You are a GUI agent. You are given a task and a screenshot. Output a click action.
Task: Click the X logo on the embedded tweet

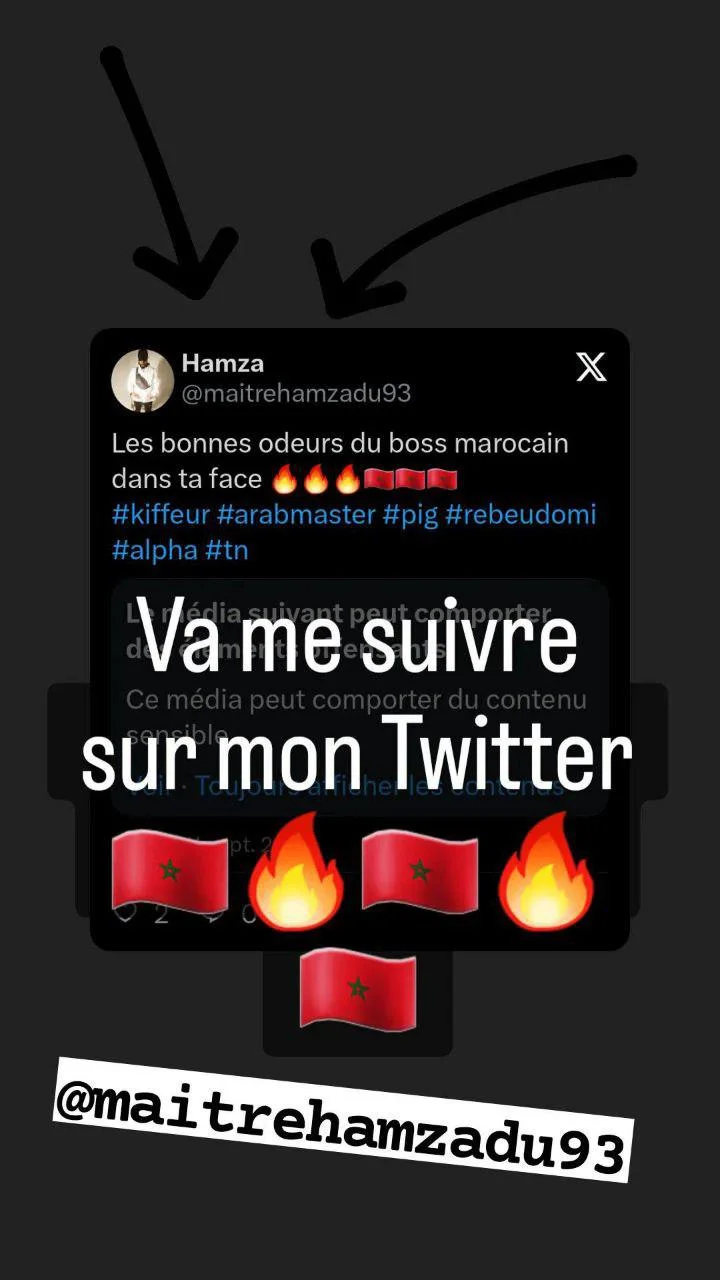pos(593,368)
